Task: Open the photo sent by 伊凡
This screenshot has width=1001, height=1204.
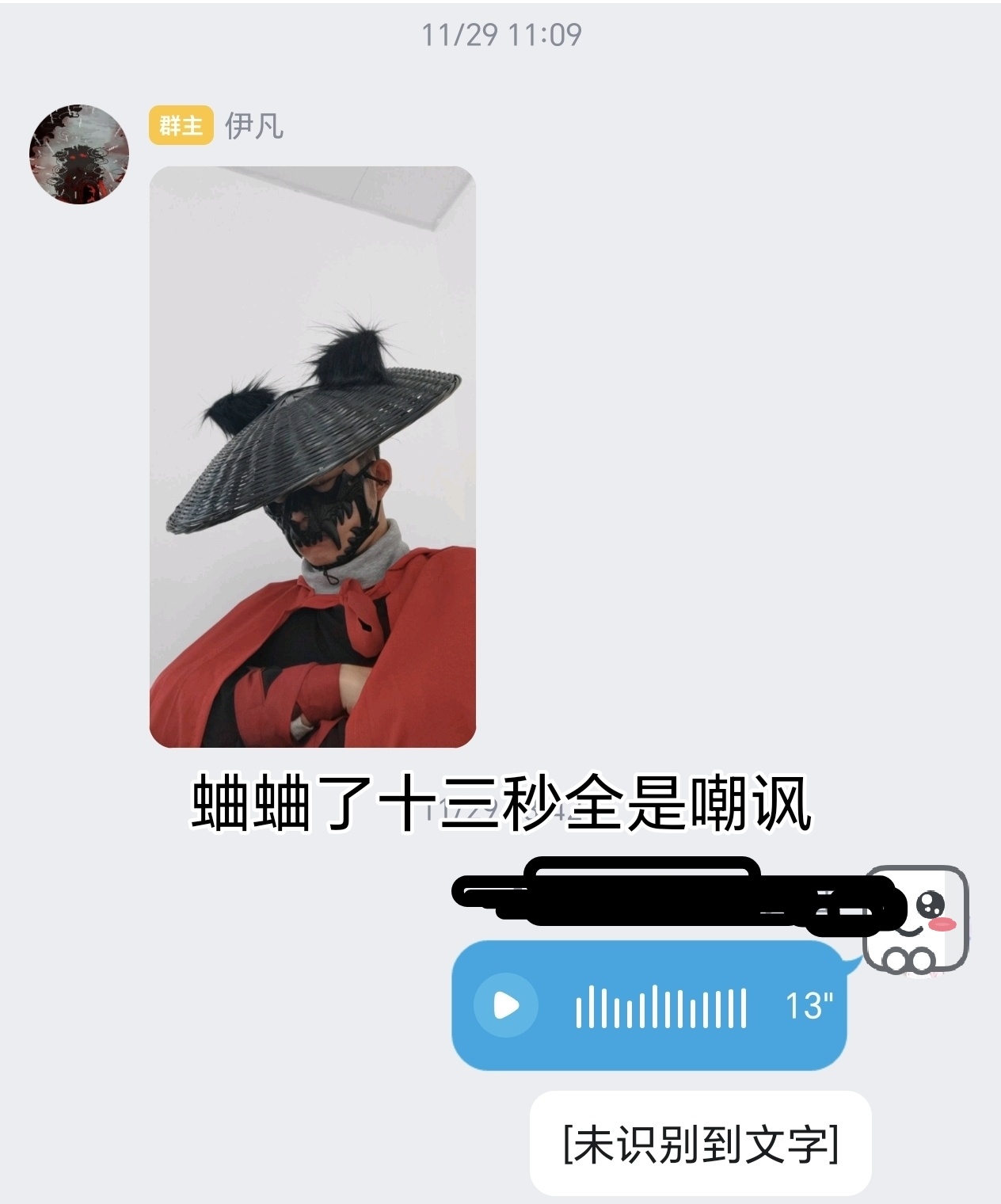Action: coord(312,456)
